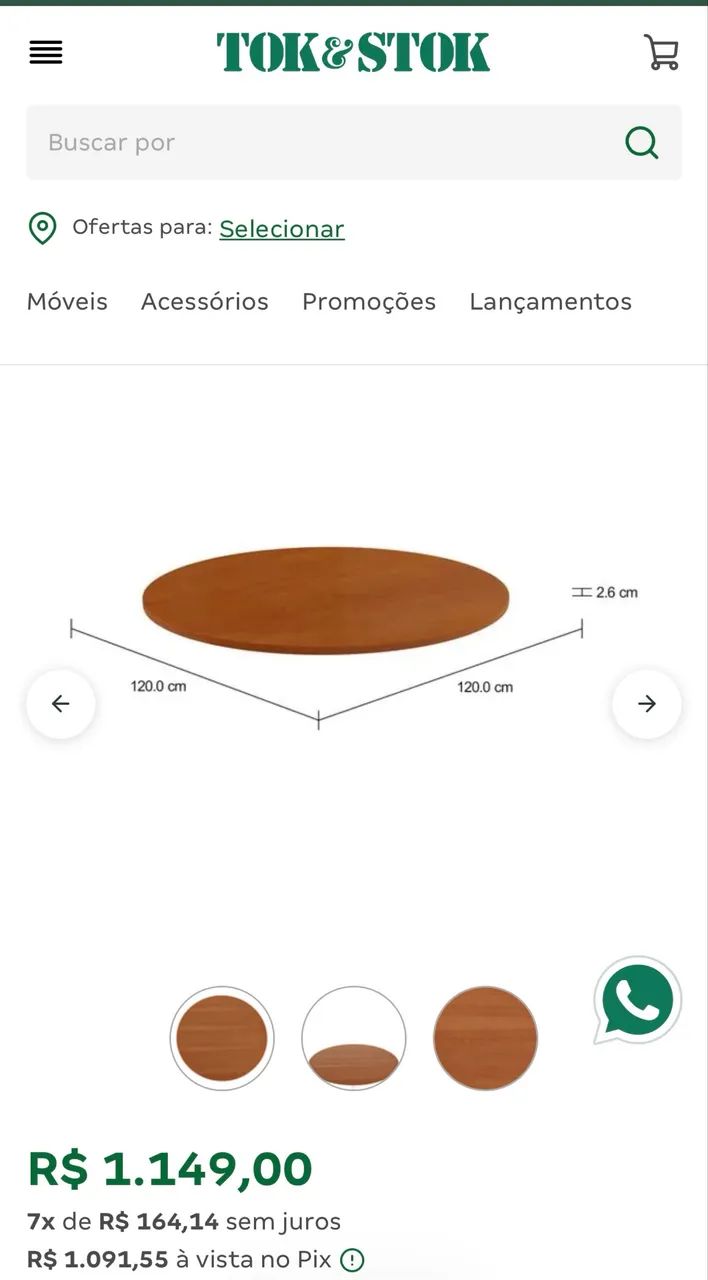Open the shopping cart
Screen dimensions: 708x1280
[x=661, y=52]
